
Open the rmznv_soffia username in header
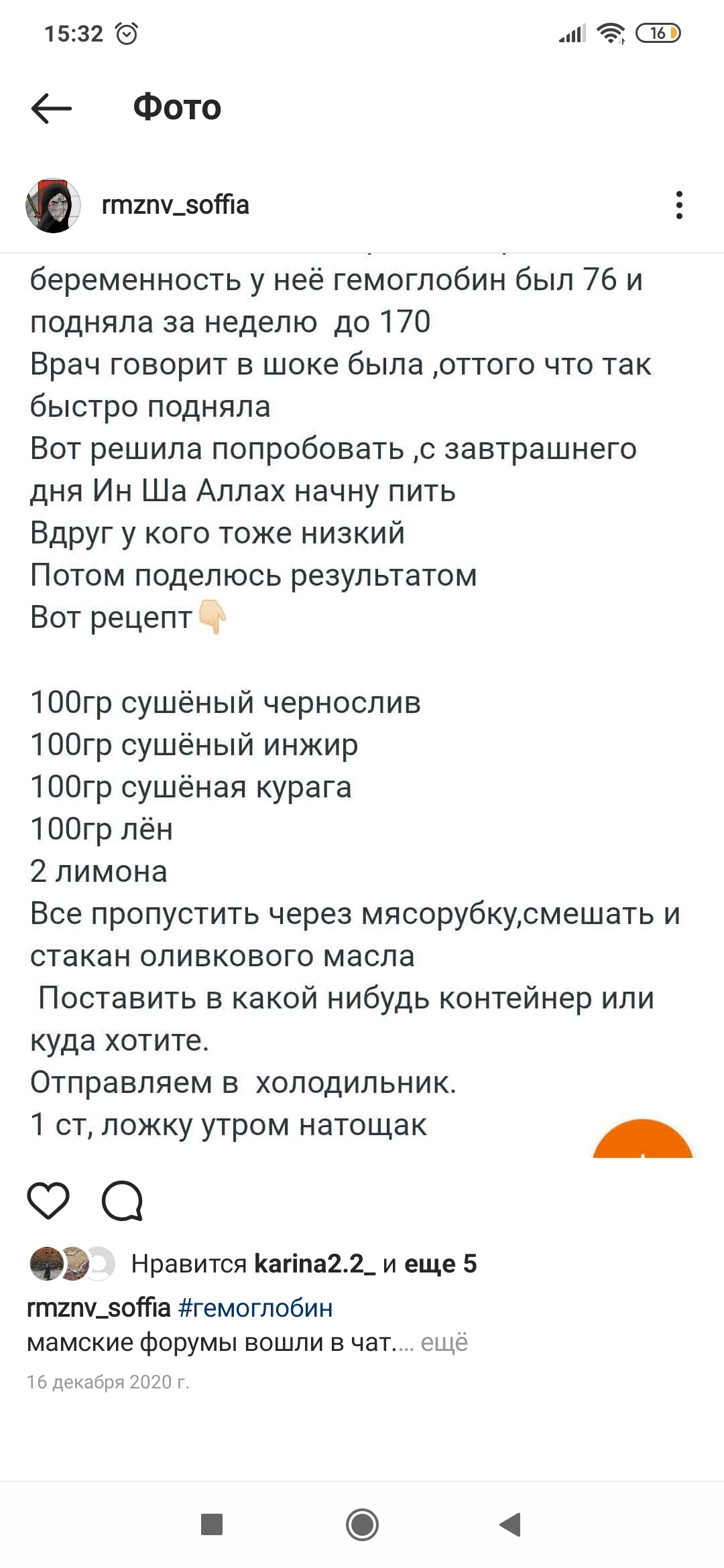(175, 205)
